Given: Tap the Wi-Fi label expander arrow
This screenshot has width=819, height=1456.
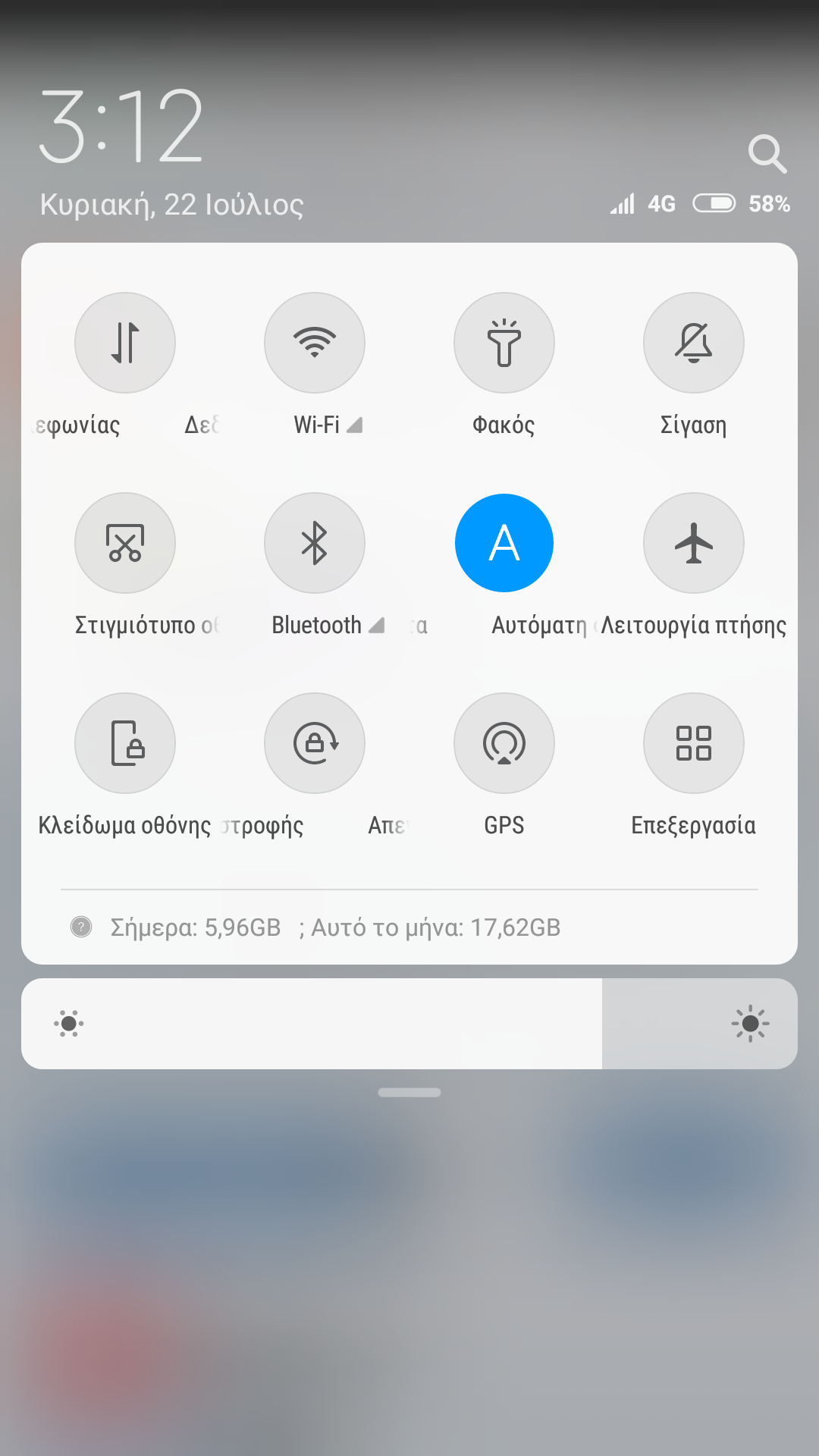Looking at the screenshot, I should pos(355,425).
